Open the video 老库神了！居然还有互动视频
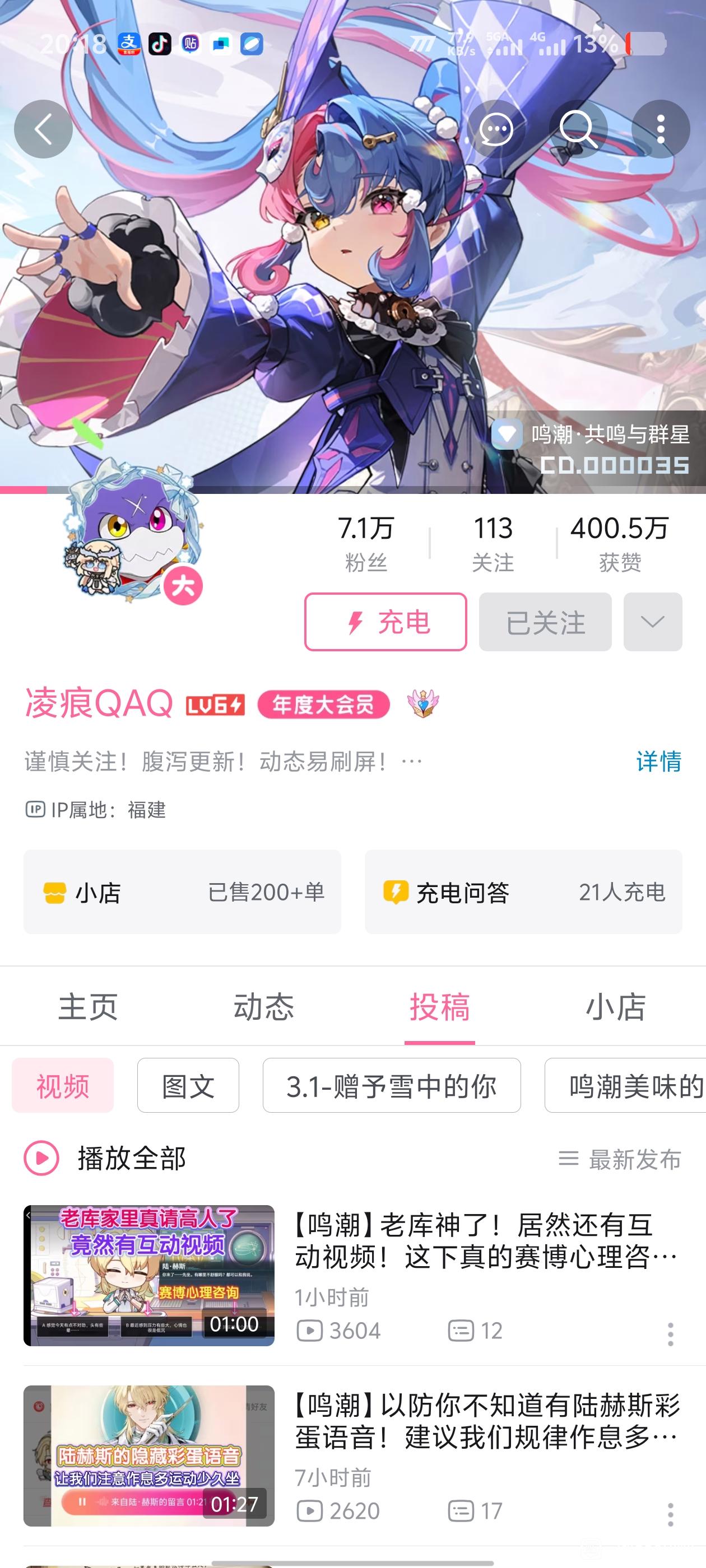This screenshot has height=1568, width=706. [485, 1240]
